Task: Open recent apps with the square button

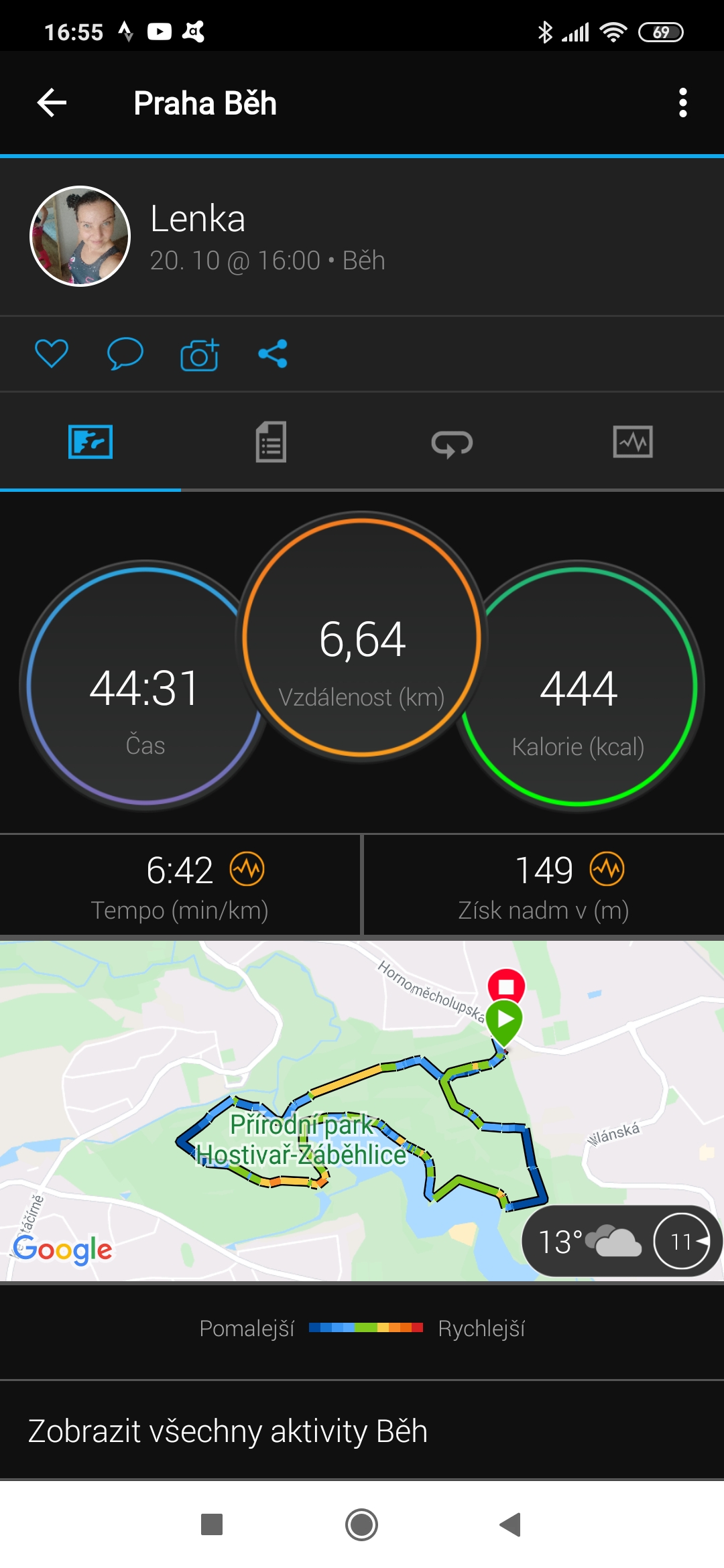Action: 212,1524
